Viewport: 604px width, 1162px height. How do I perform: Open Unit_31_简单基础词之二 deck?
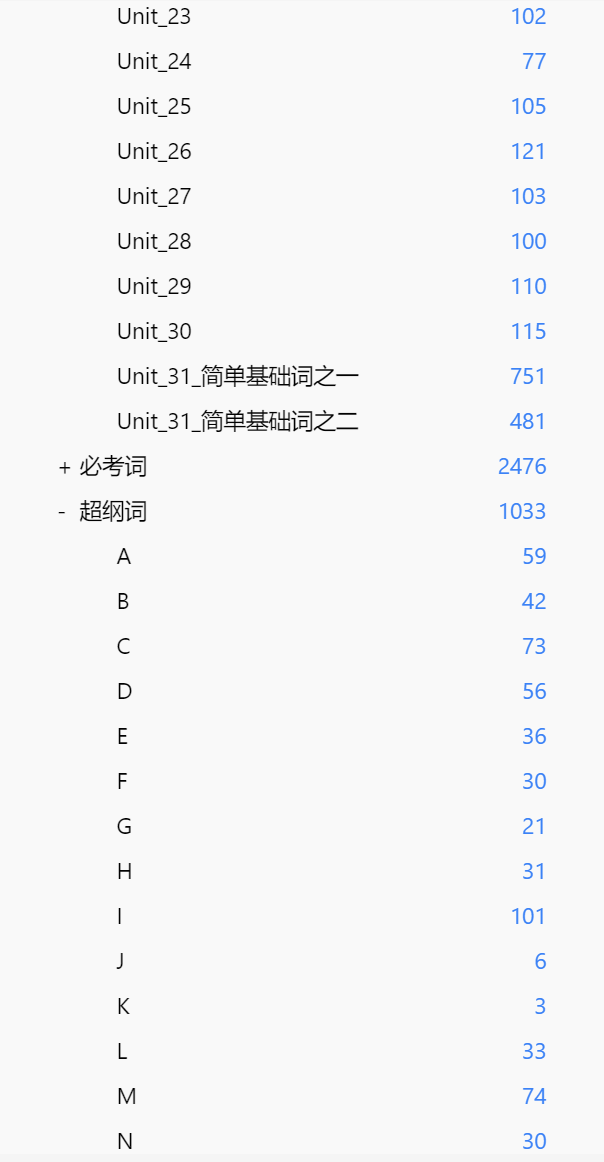click(238, 422)
